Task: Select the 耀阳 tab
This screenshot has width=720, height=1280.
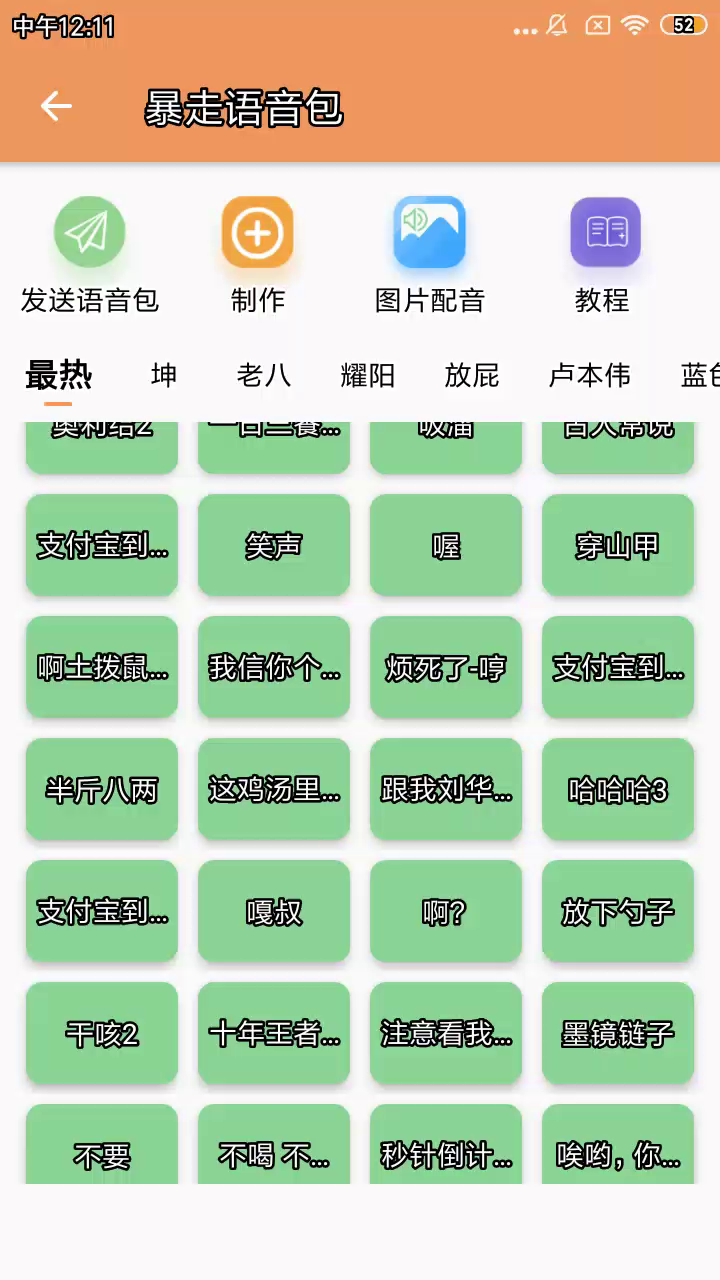Action: 367,375
